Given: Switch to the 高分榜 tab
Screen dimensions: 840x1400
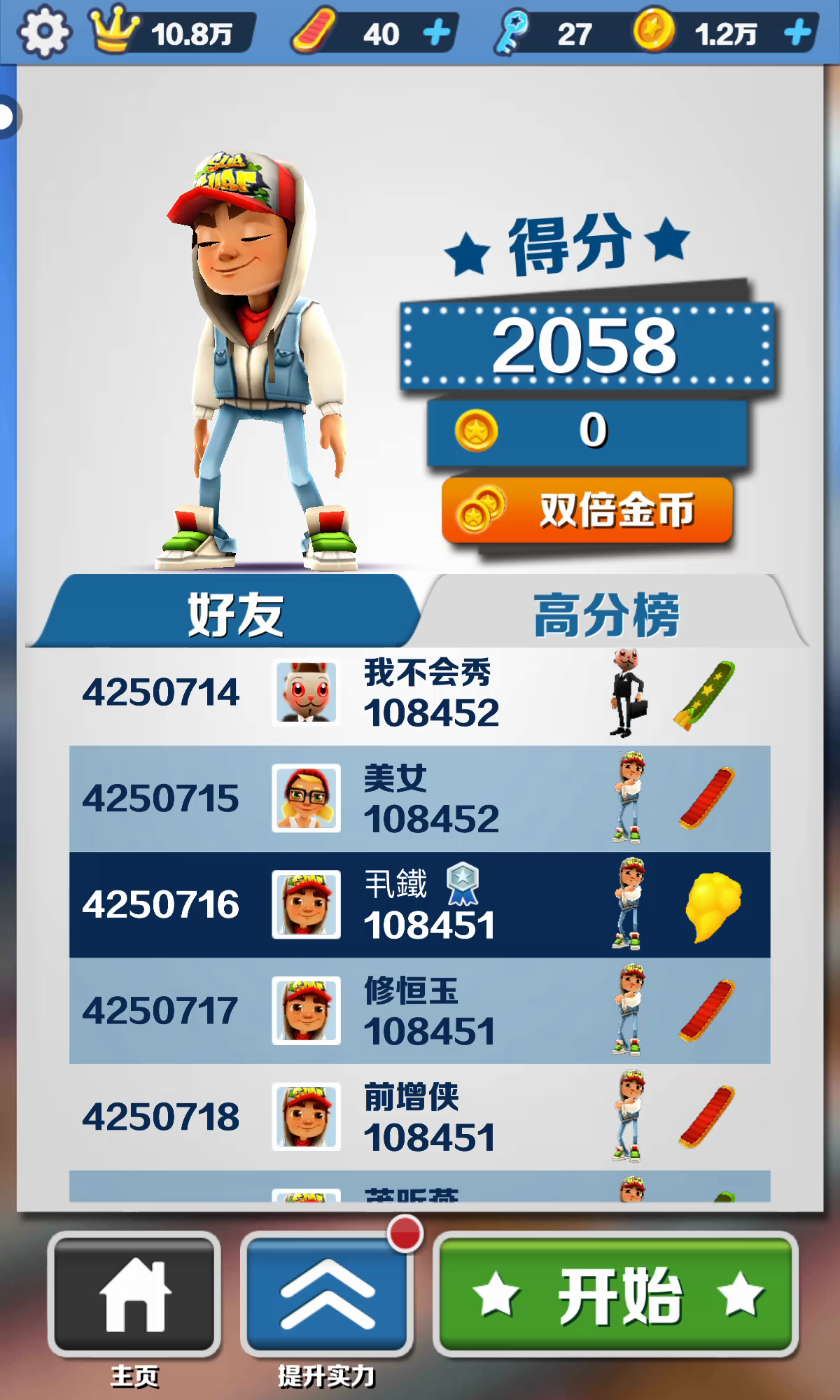Looking at the screenshot, I should click(606, 613).
